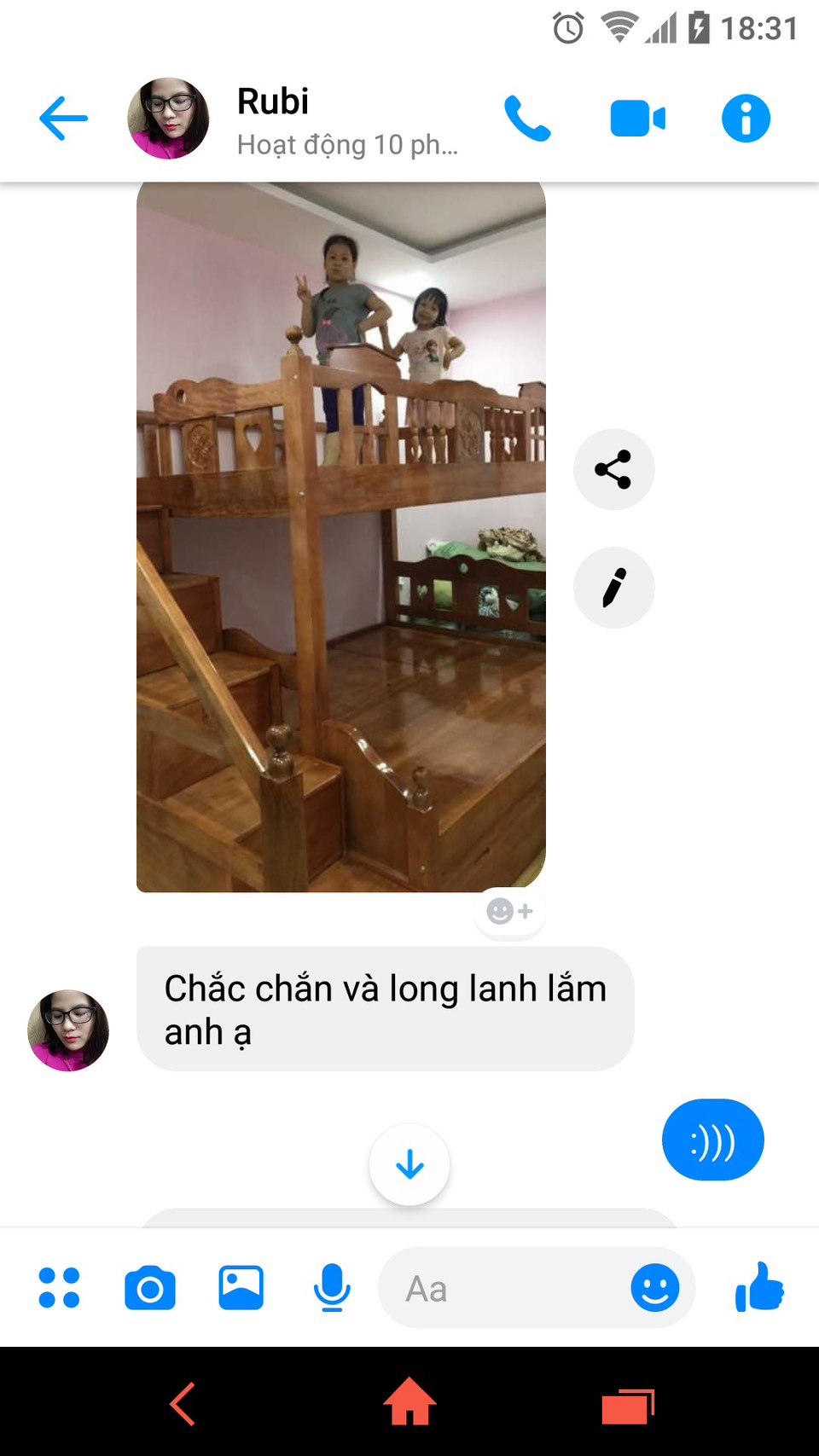The height and width of the screenshot is (1456, 819).
Task: Open the emoji picker in the message field
Action: tap(654, 1287)
